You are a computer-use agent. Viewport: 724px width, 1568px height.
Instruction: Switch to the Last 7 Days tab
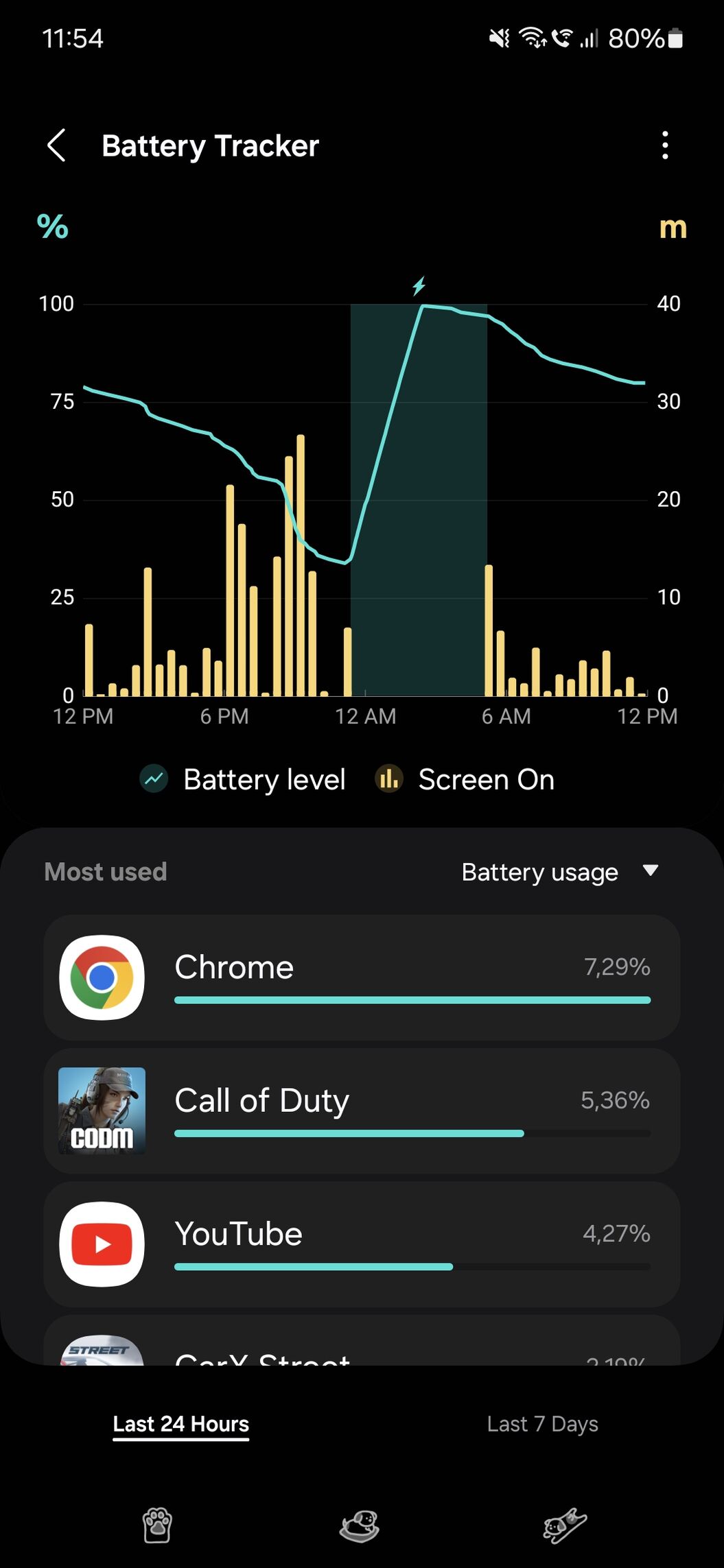click(543, 1423)
